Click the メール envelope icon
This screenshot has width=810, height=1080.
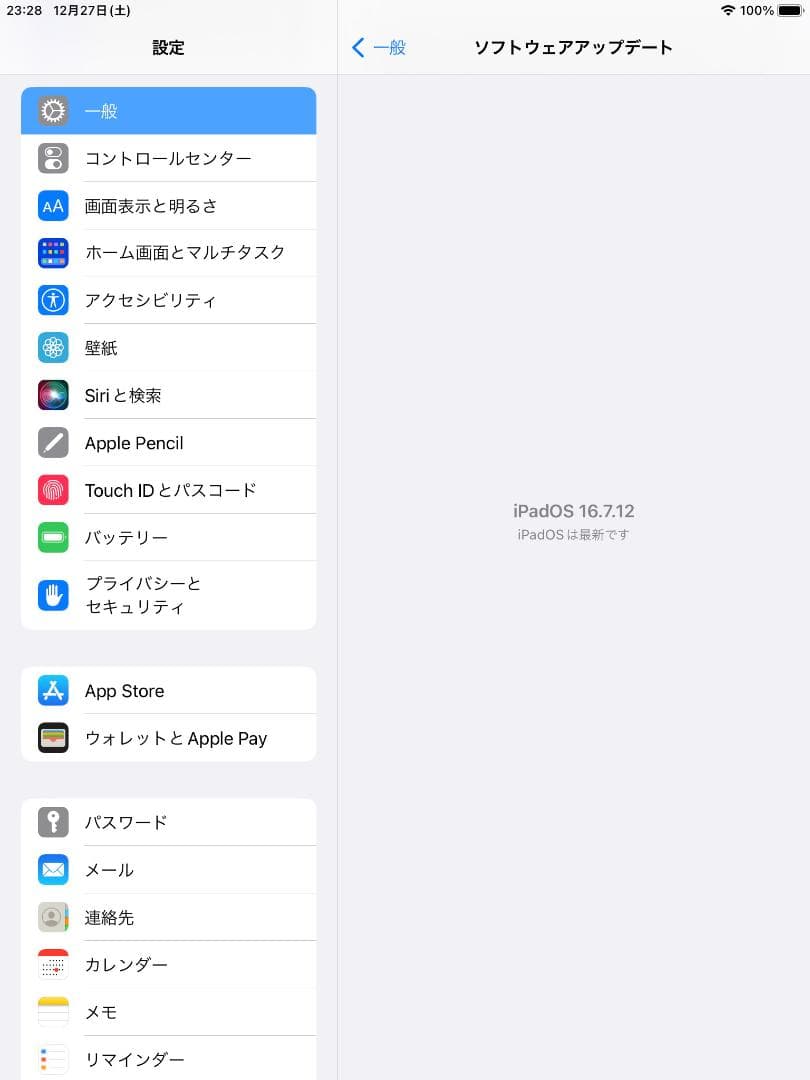[x=52, y=869]
